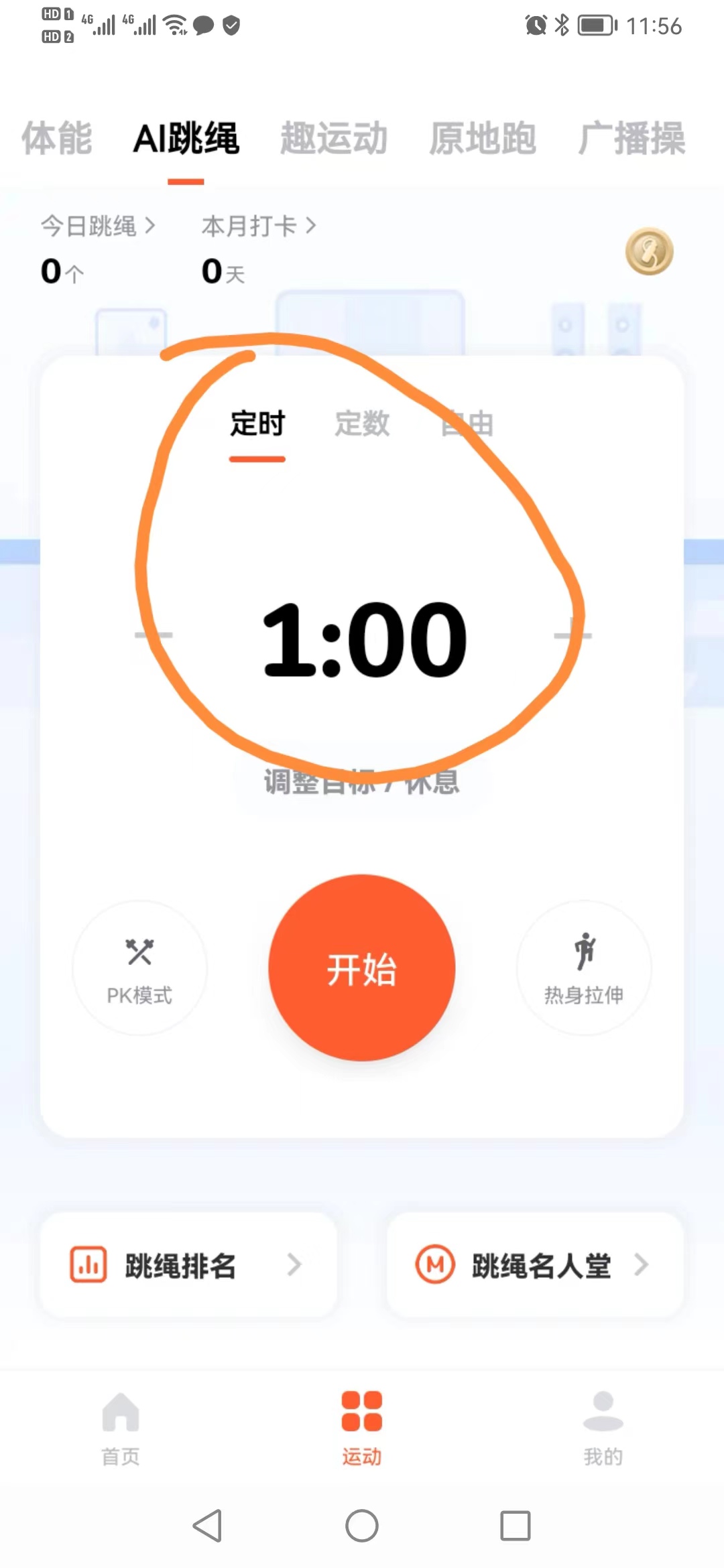Open the 跳绳排名 card
The height and width of the screenshot is (1568, 724).
188,1265
